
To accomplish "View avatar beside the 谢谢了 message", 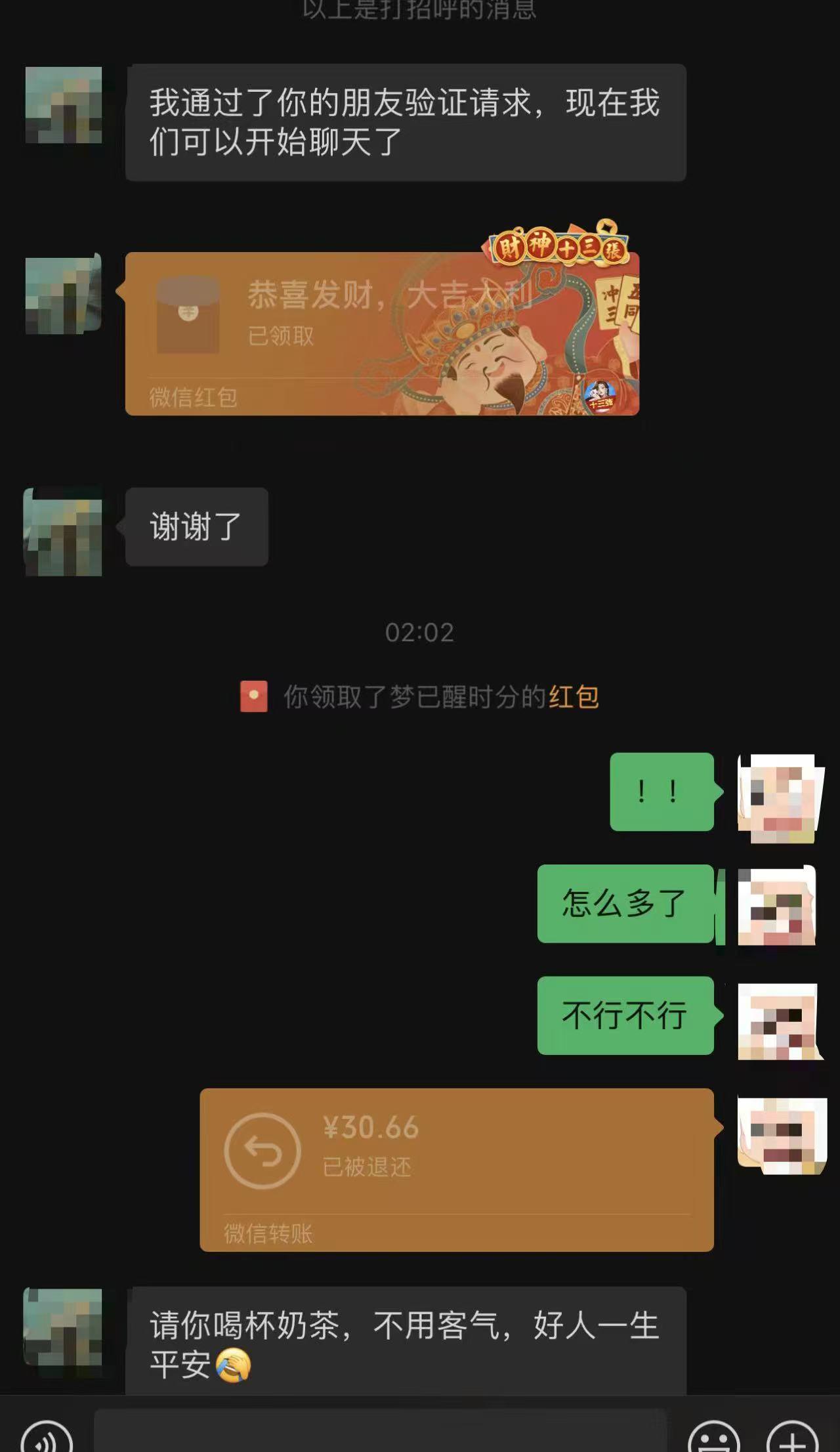I will pos(63,532).
